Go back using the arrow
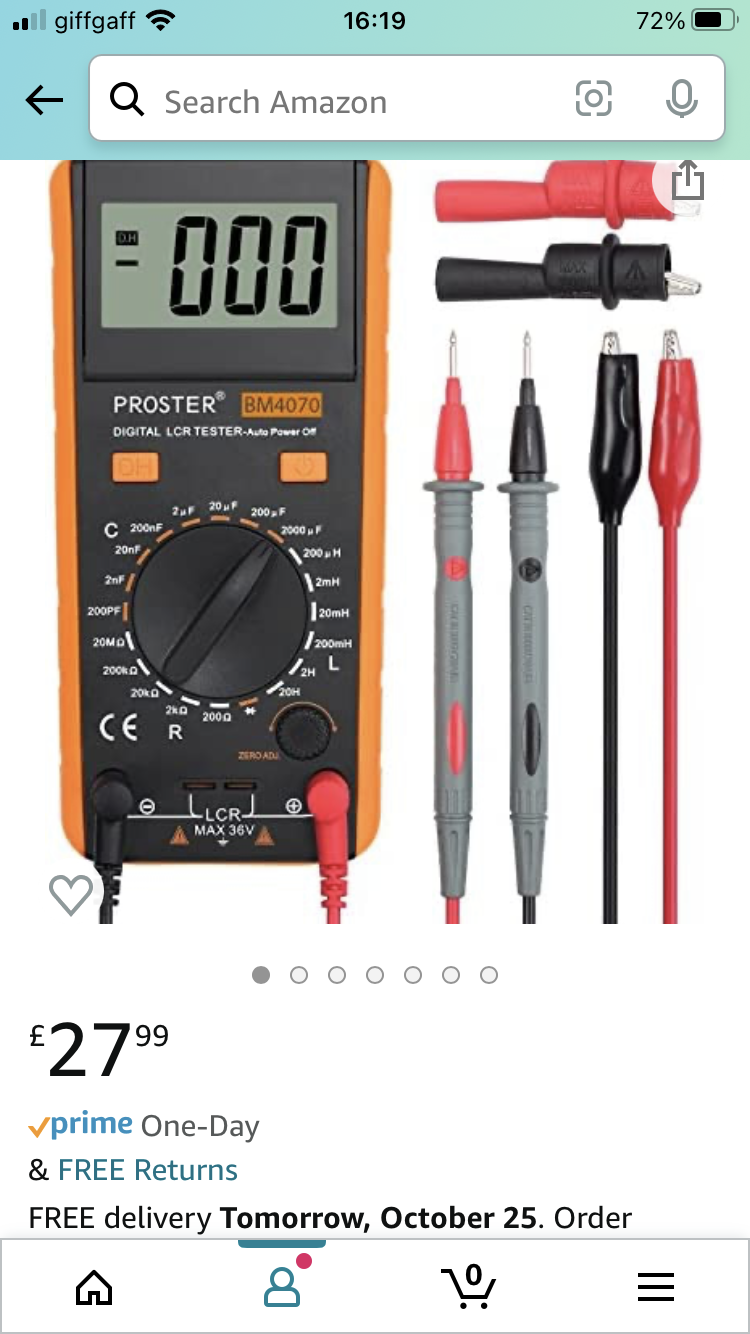The width and height of the screenshot is (750, 1334). click(44, 100)
